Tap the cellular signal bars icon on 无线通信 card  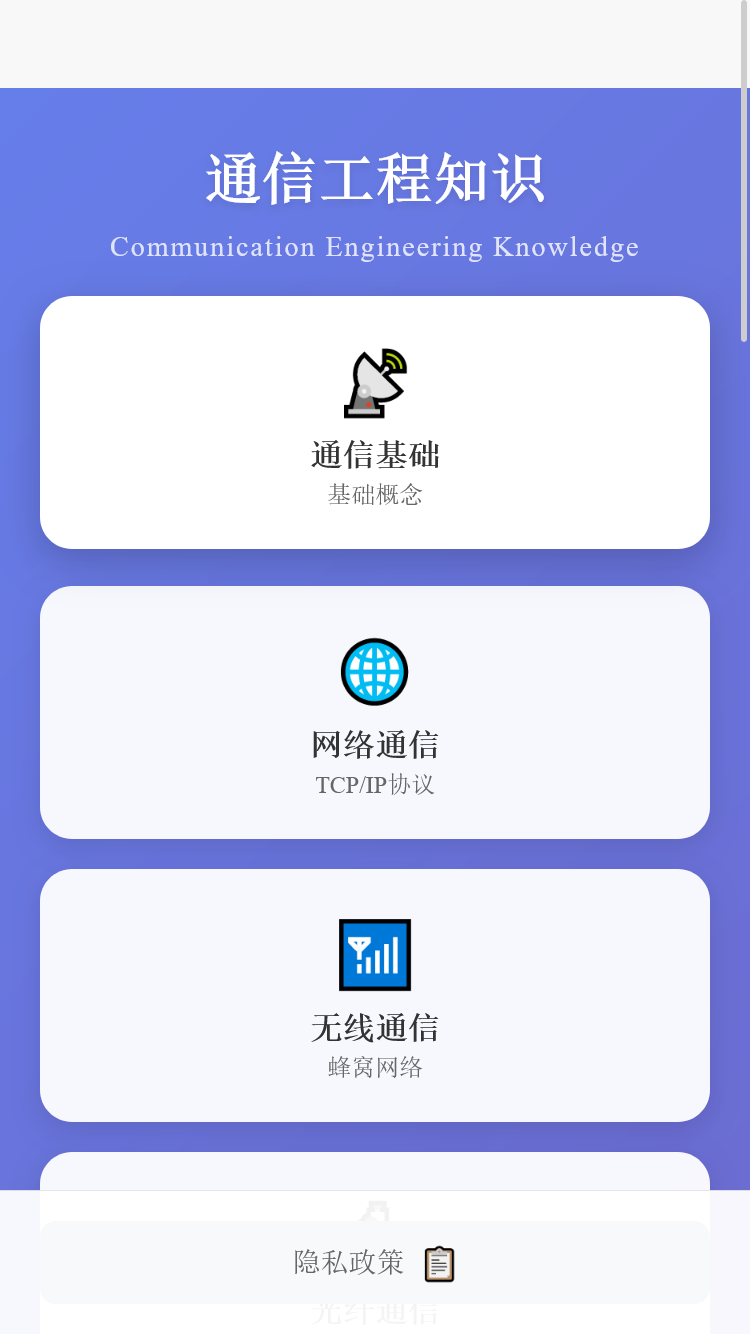[374, 955]
